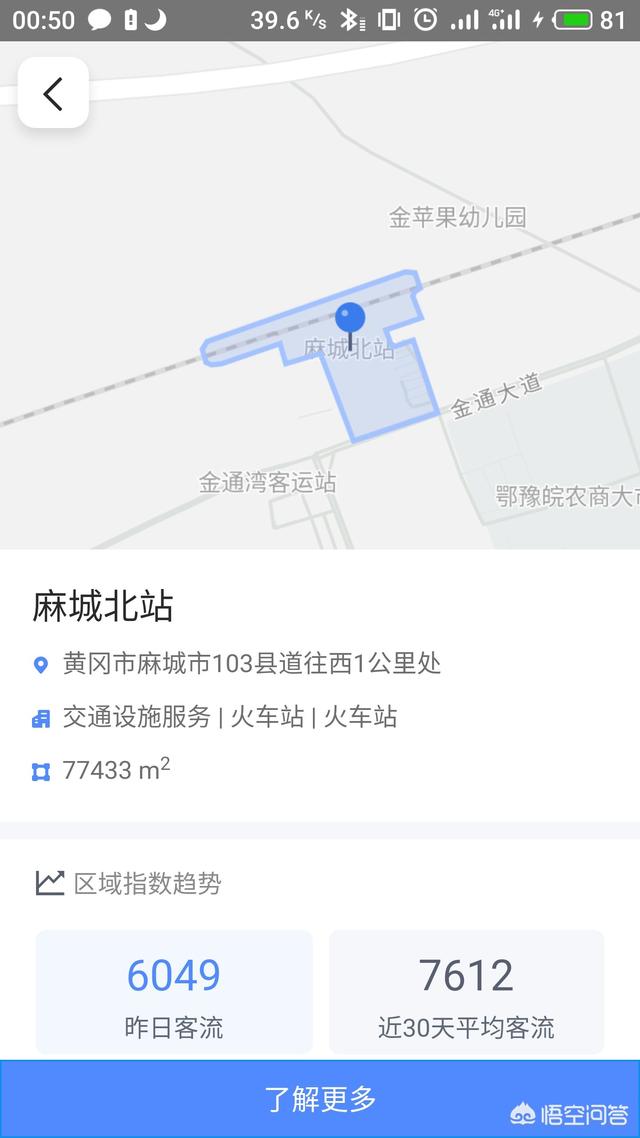Tap the 了解更多 button
Image resolution: width=640 pixels, height=1138 pixels.
[x=320, y=1098]
